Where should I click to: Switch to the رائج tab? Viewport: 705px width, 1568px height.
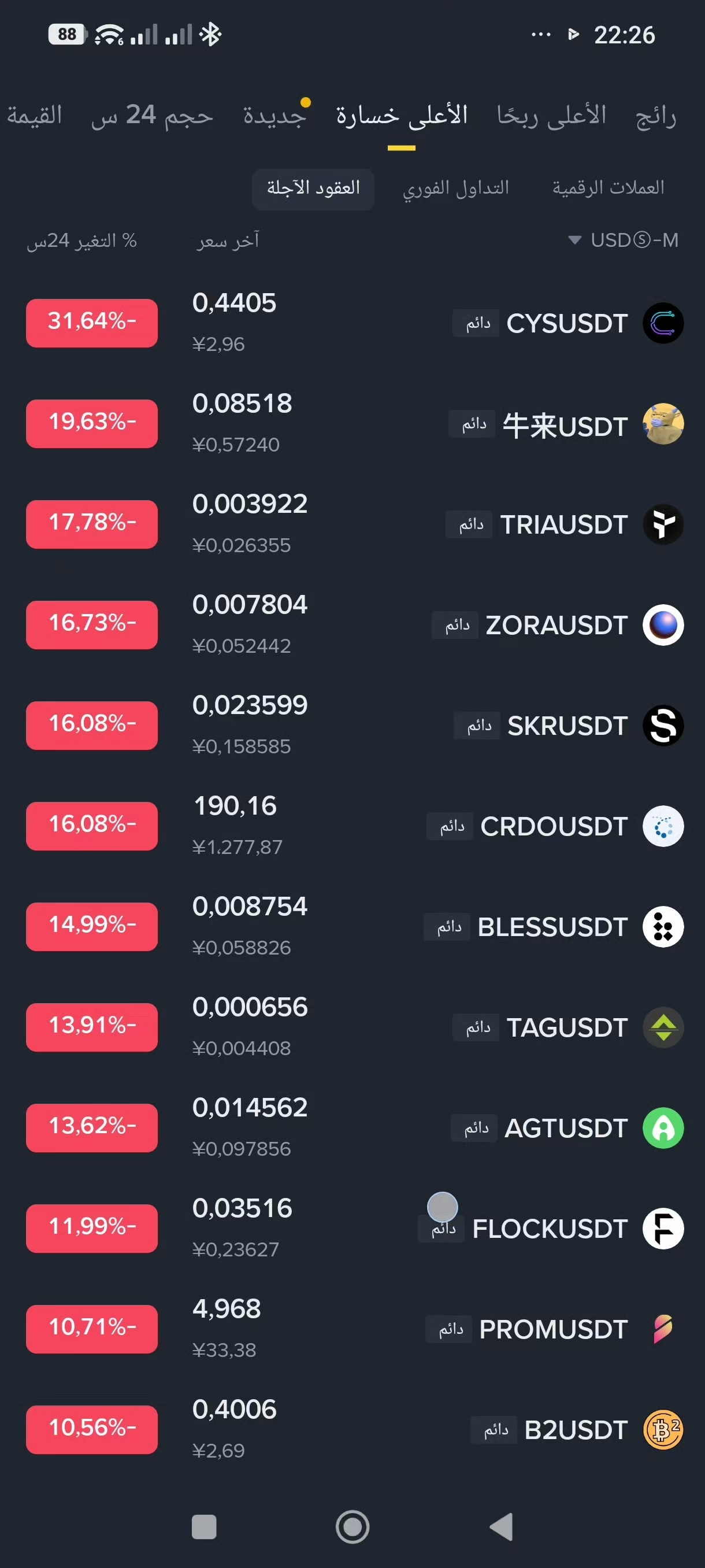pyautogui.click(x=656, y=116)
